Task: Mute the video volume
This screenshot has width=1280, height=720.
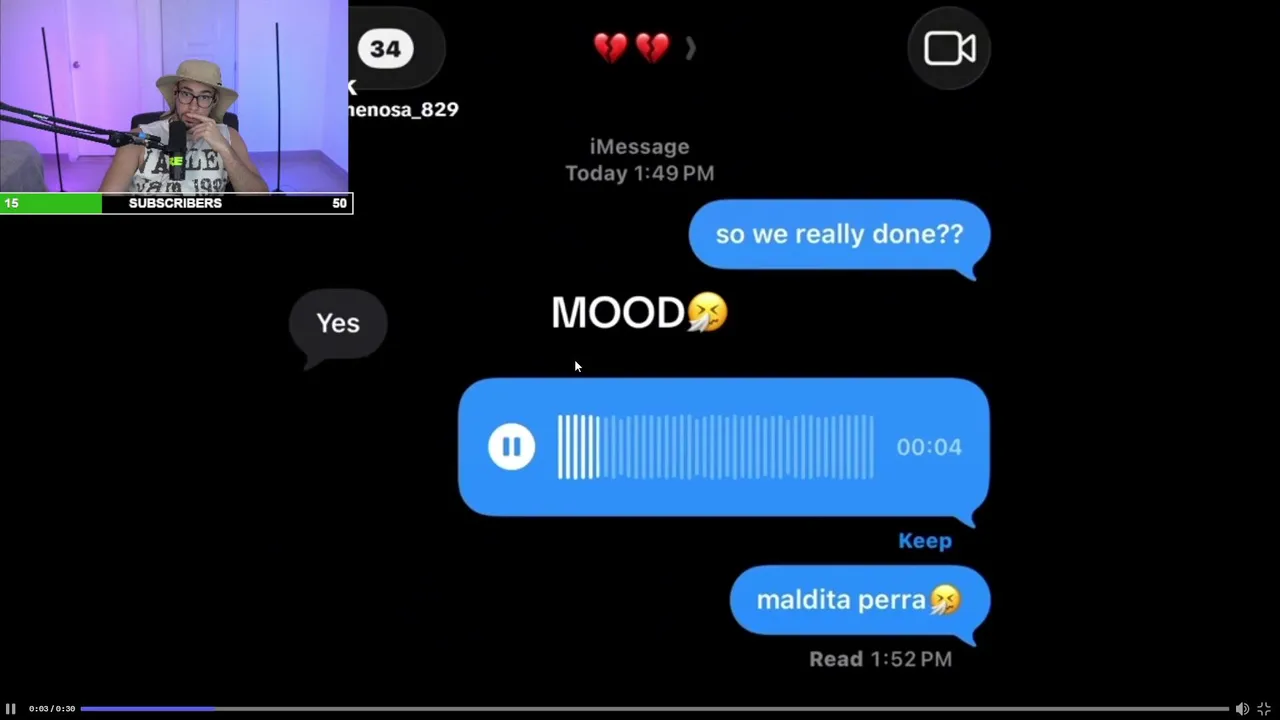Action: pyautogui.click(x=1242, y=709)
